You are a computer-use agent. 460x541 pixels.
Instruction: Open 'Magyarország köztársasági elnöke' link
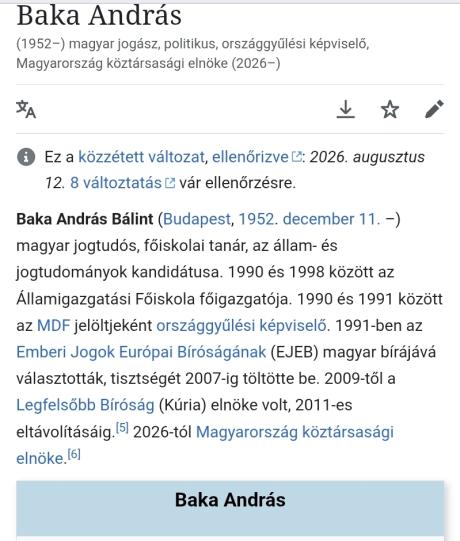(205, 445)
